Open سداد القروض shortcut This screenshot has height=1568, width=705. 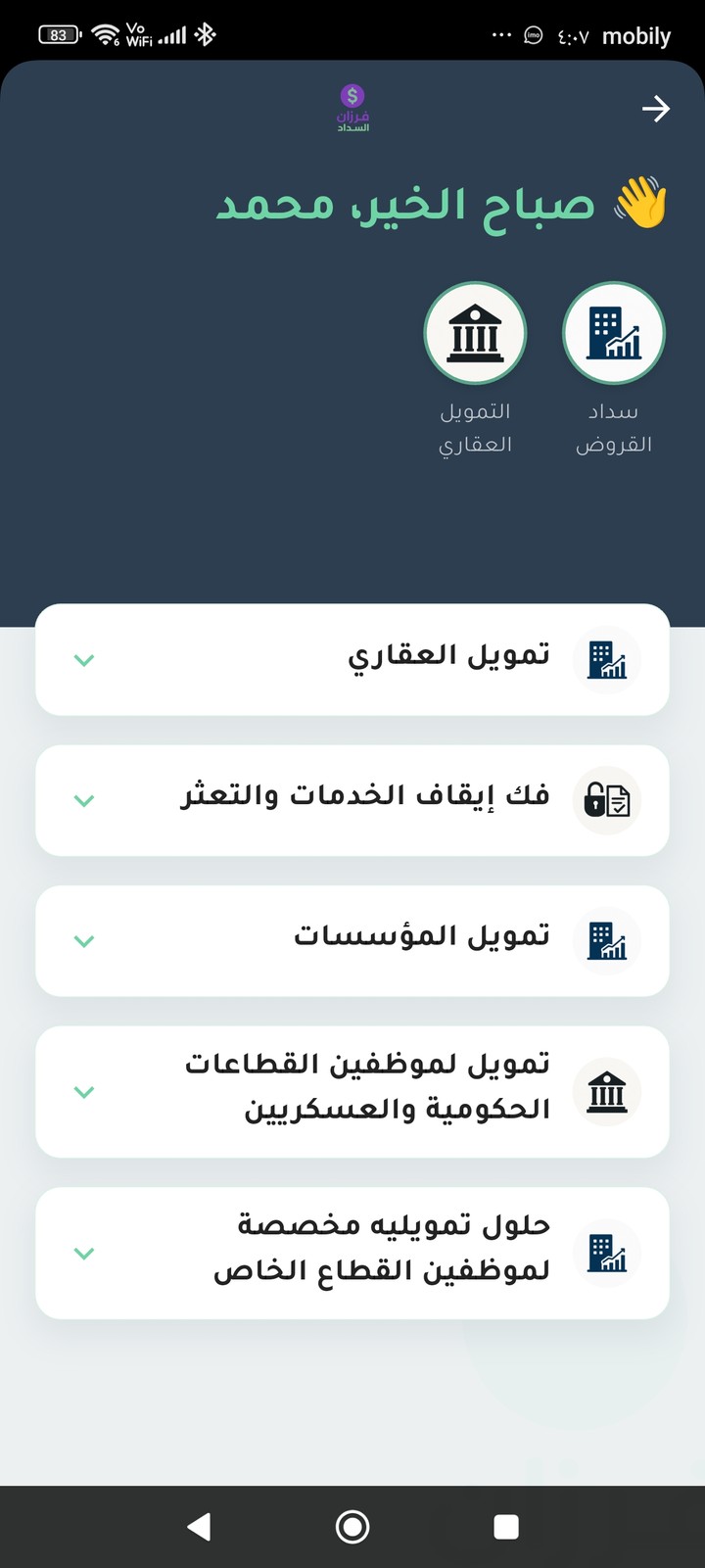[x=614, y=334]
